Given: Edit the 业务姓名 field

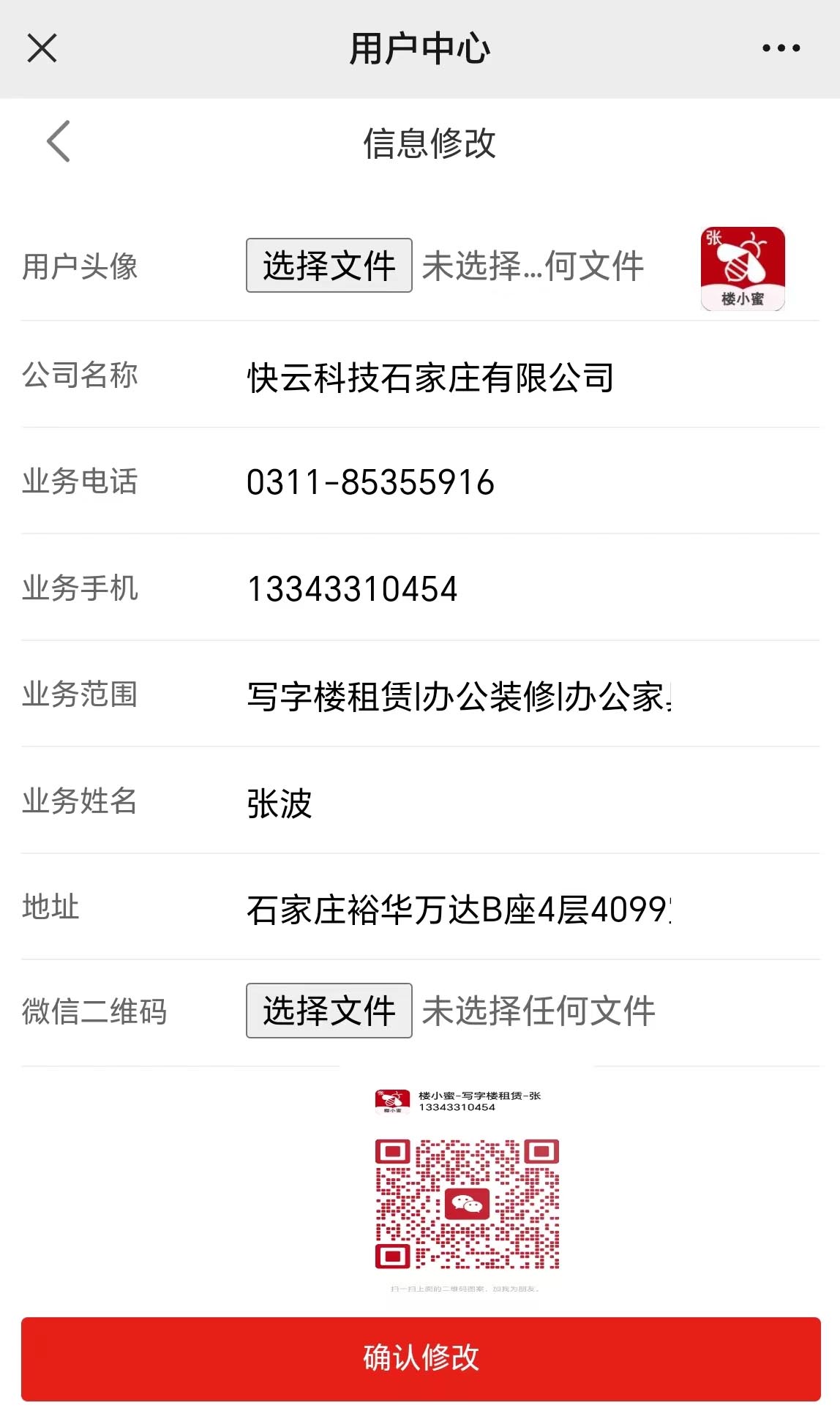Looking at the screenshot, I should [x=458, y=803].
